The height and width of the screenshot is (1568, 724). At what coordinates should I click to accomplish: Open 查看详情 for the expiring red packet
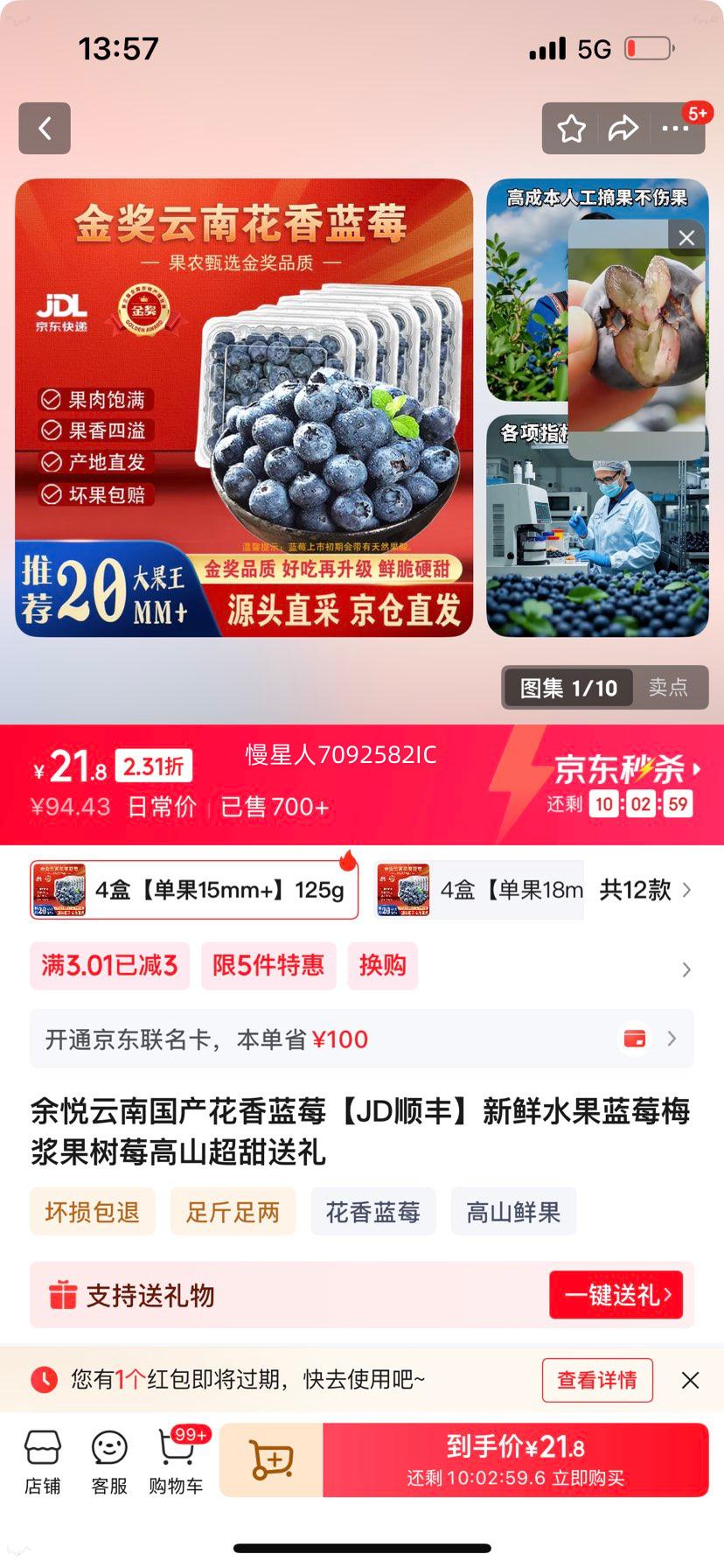[x=597, y=1380]
